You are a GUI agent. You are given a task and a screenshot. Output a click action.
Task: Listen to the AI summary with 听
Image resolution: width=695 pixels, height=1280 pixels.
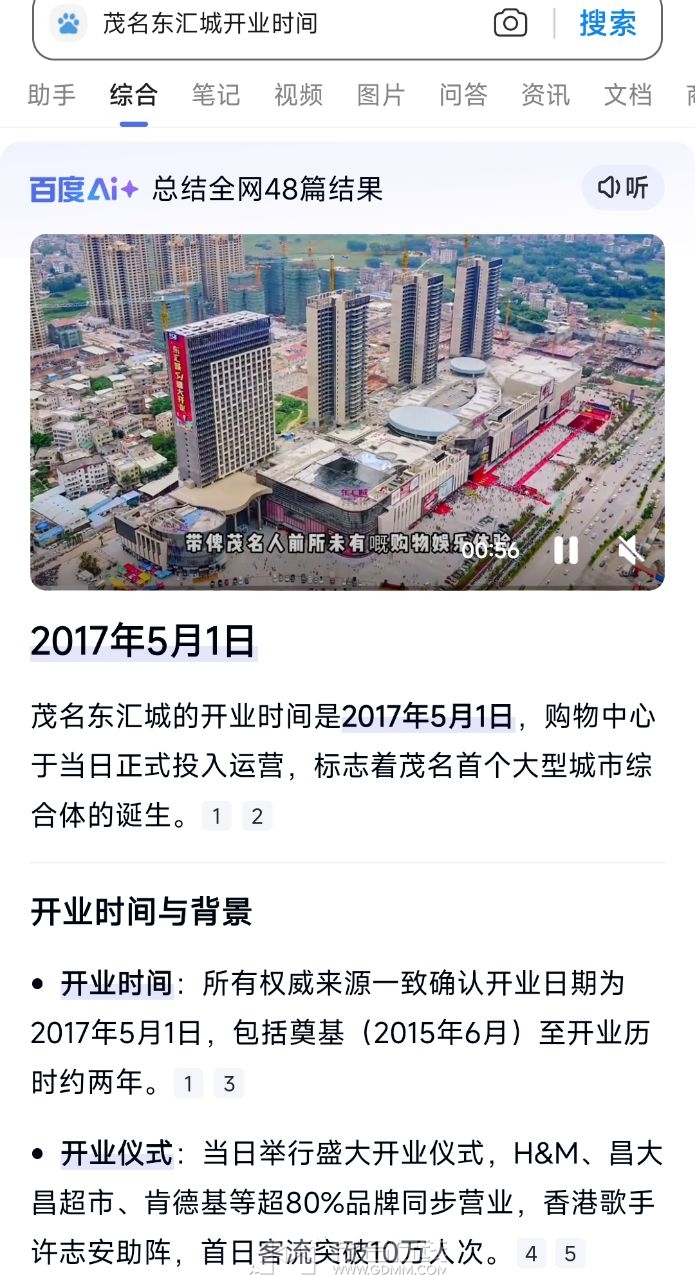click(623, 188)
